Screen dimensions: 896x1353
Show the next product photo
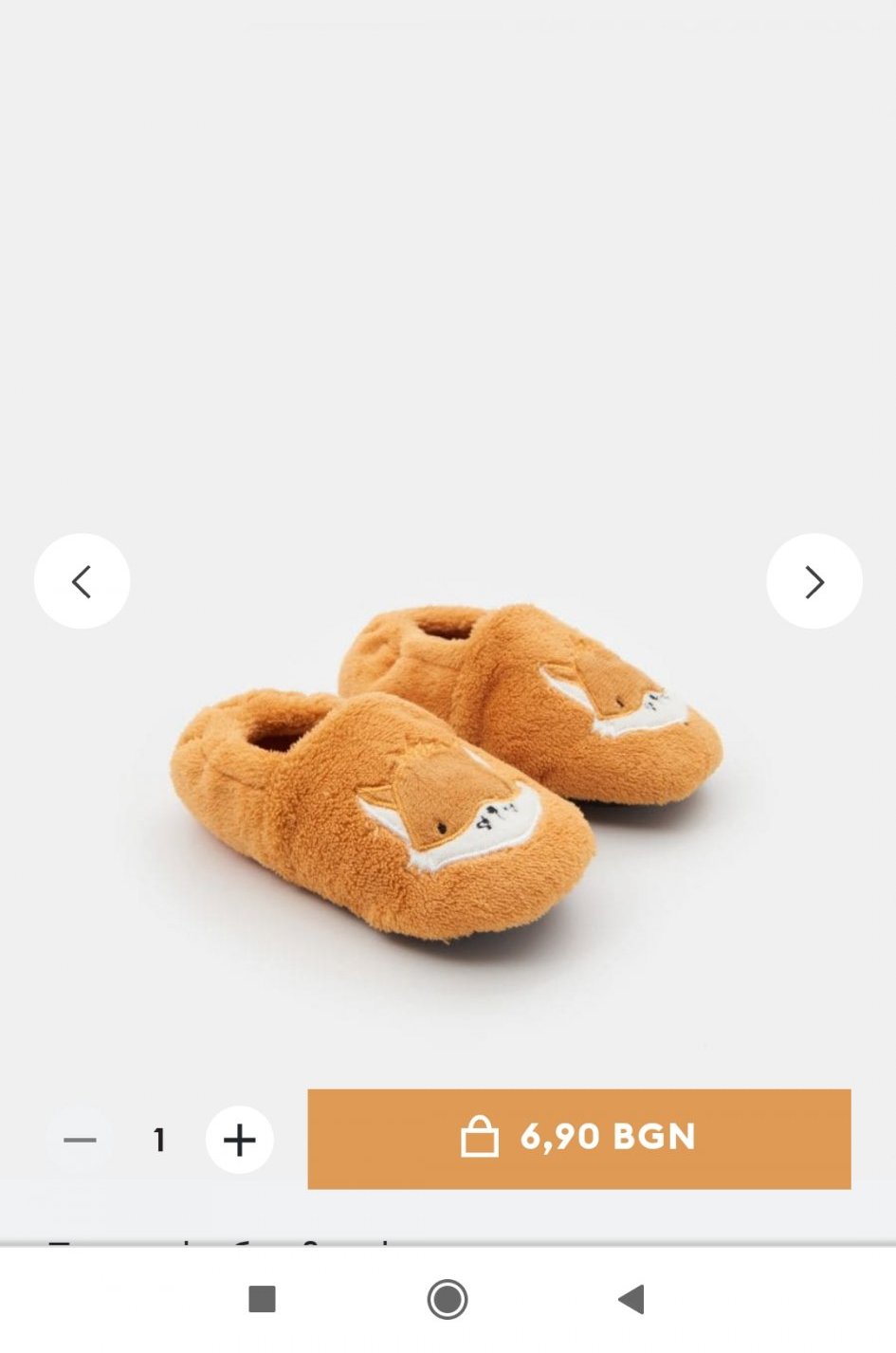pos(814,581)
